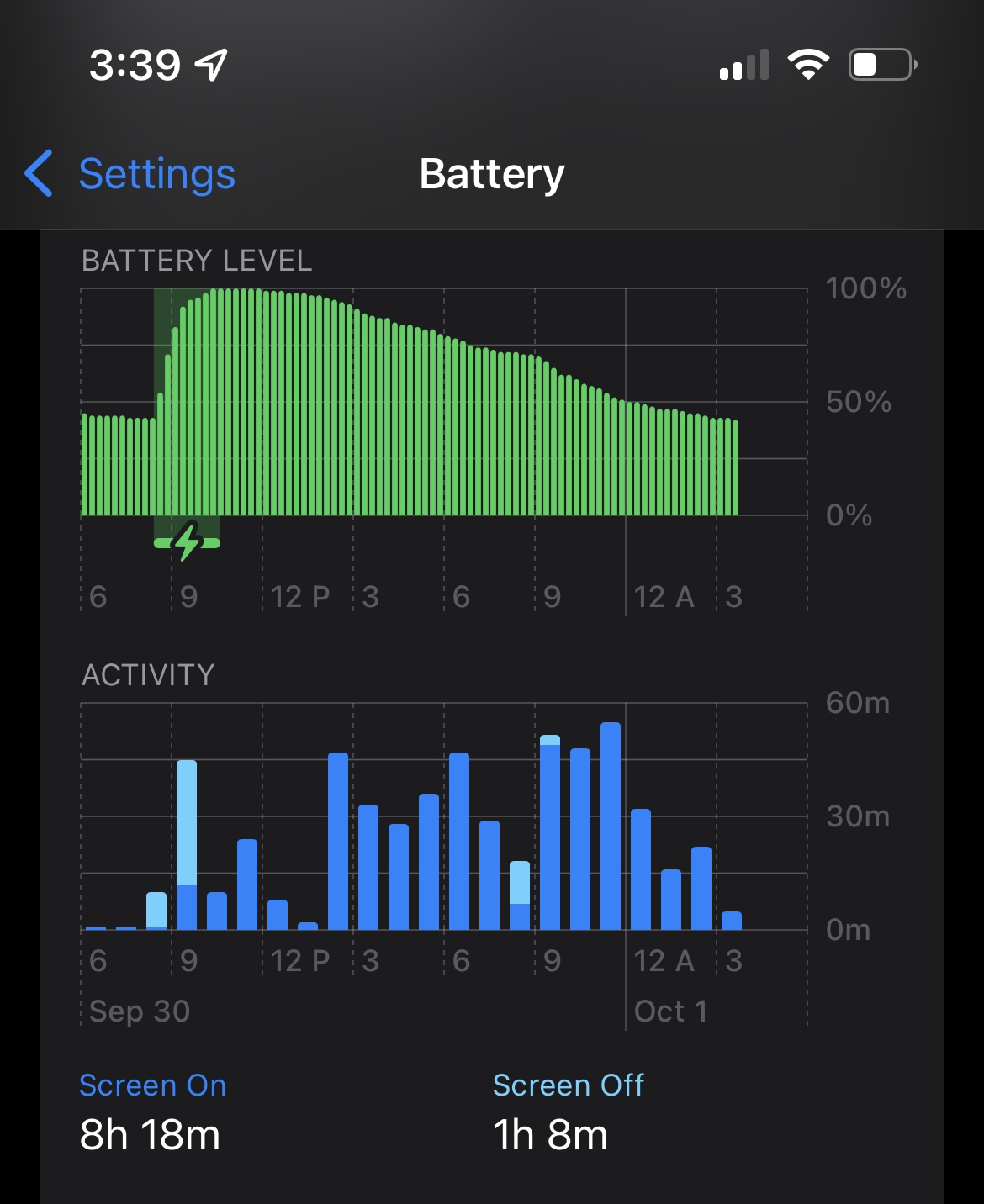The width and height of the screenshot is (984, 1204).
Task: Select the highest activity bar before 12 A
Action: [x=611, y=826]
